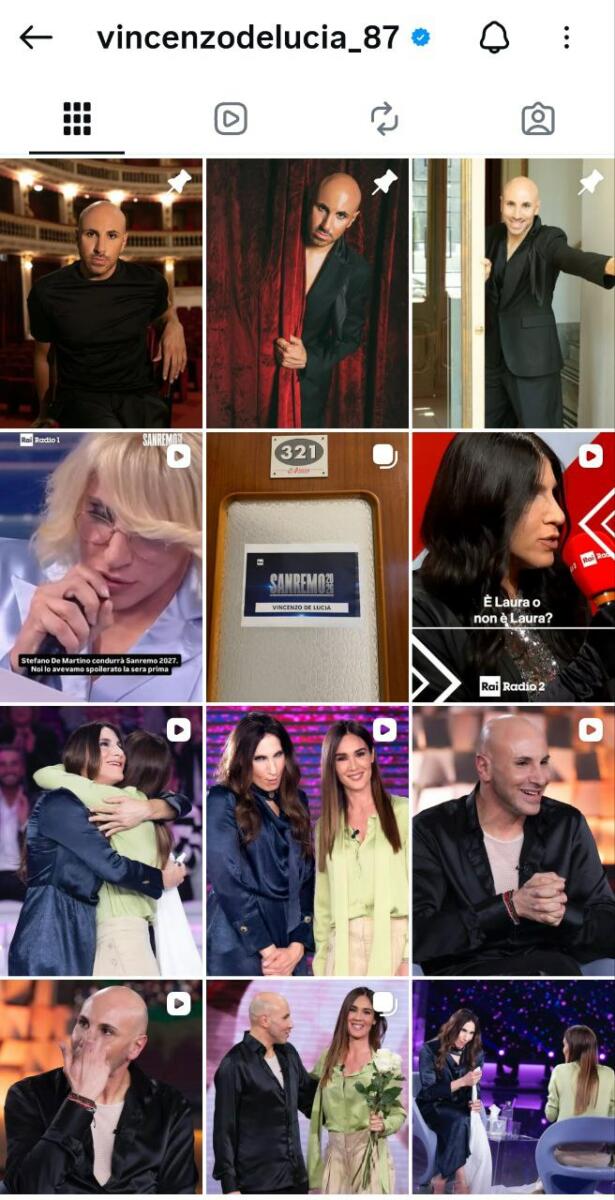Open the Rai Radio 1 Sanremo reel
The height and width of the screenshot is (1200, 615).
[x=101, y=567]
